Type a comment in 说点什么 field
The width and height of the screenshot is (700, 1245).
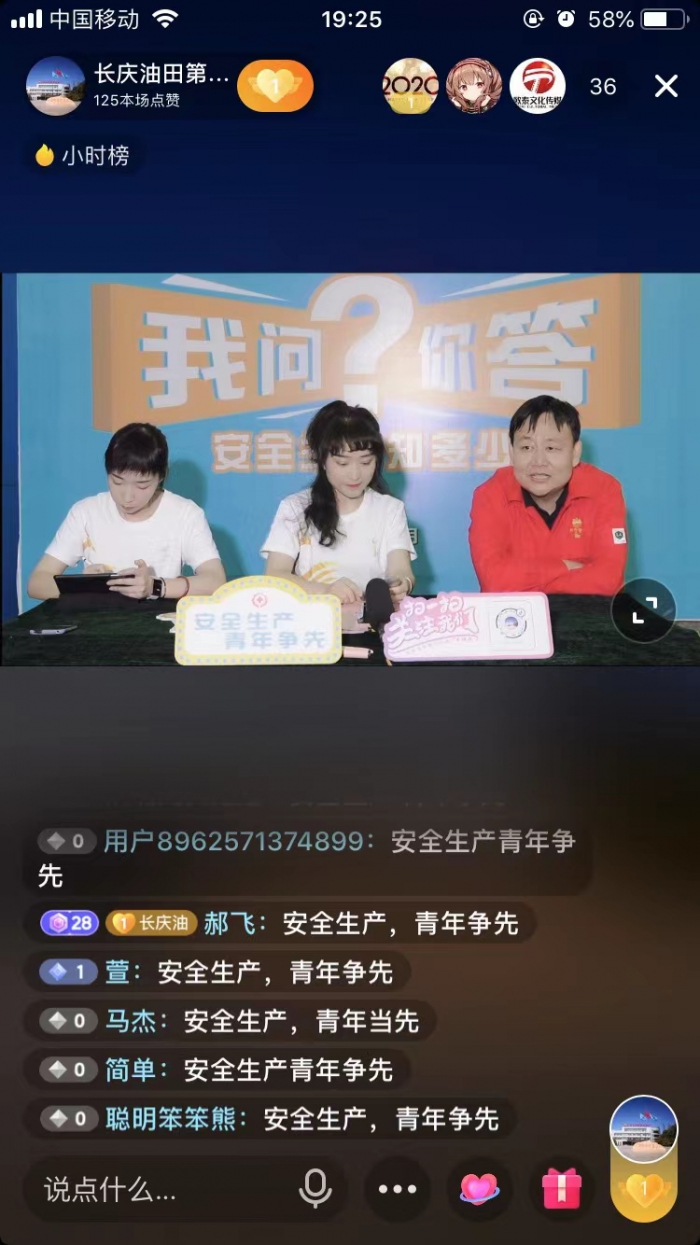(x=160, y=1189)
